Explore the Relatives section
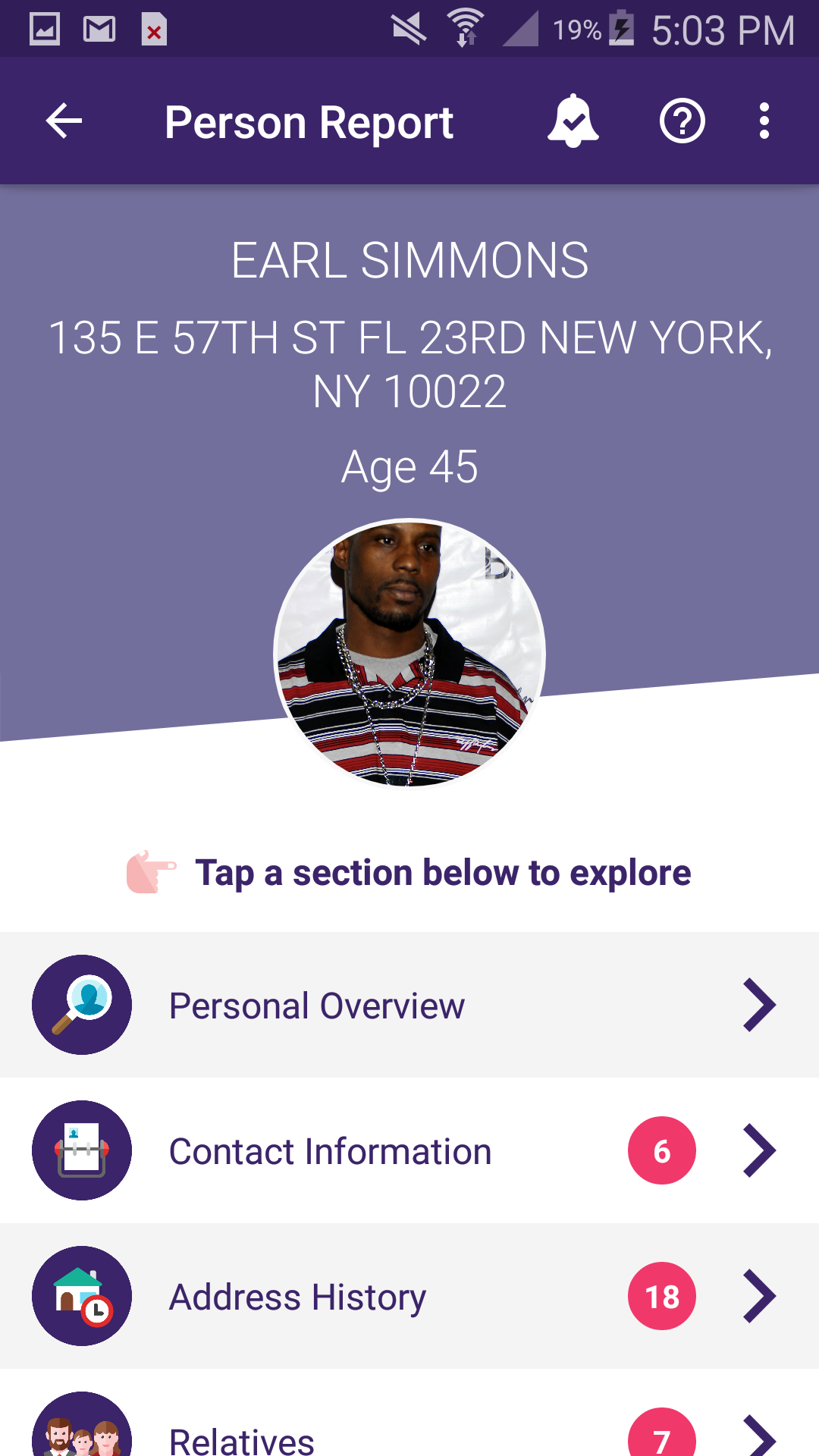 409,1433
